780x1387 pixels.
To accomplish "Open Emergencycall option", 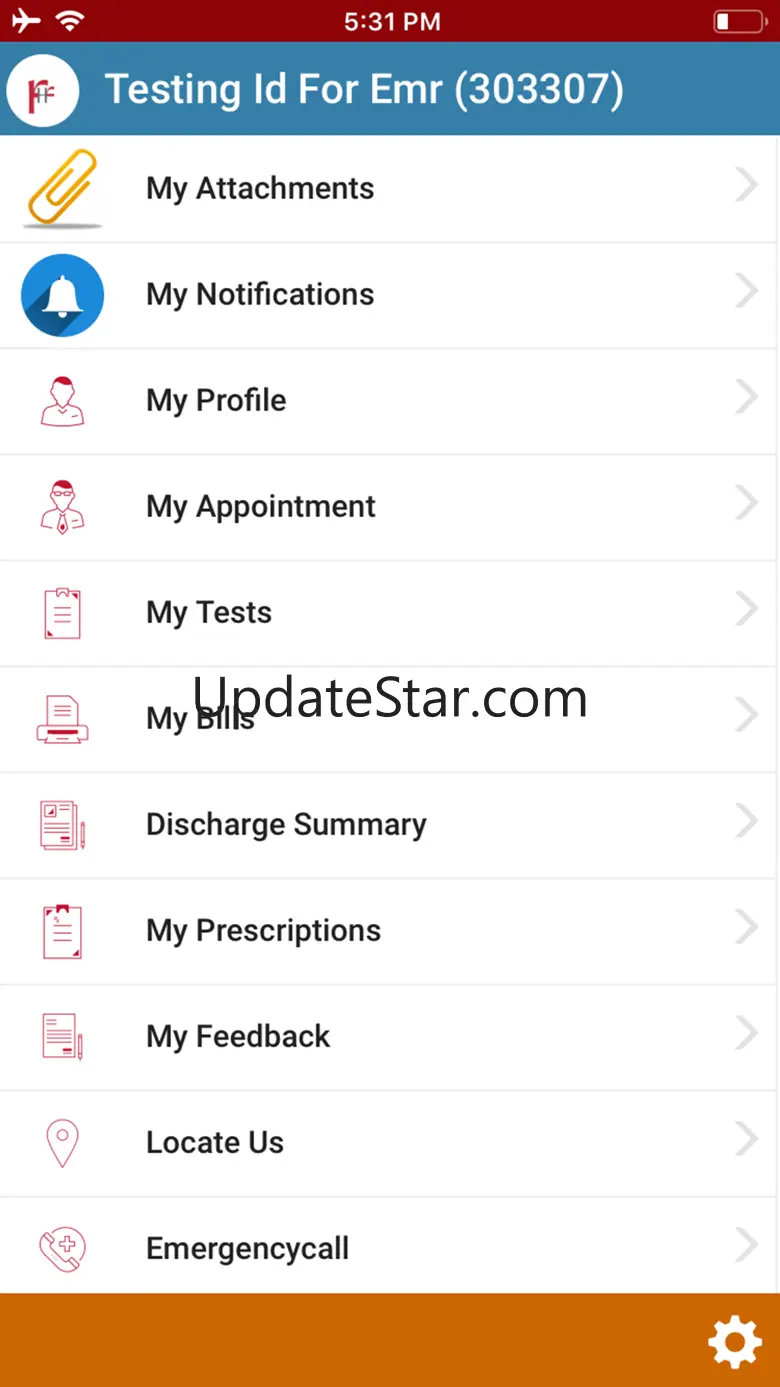I will (390, 1246).
